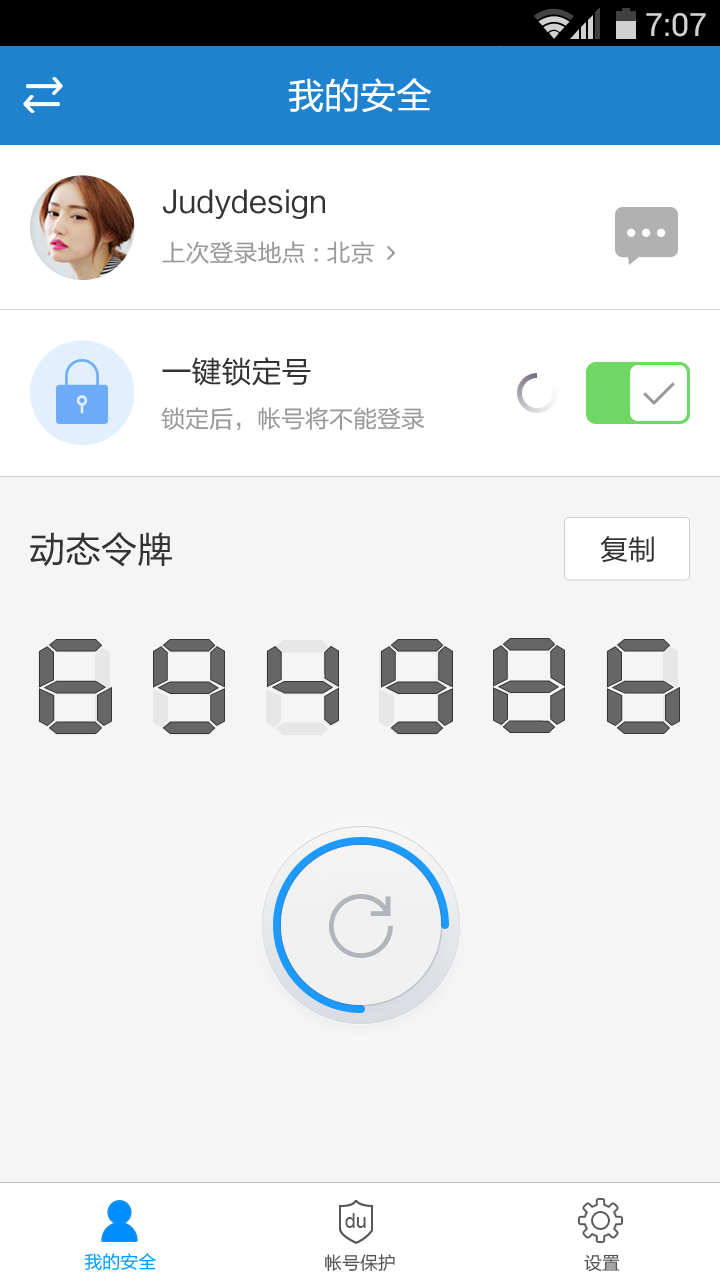Refresh the dynamic token code
The image size is (720, 1280).
(361, 925)
